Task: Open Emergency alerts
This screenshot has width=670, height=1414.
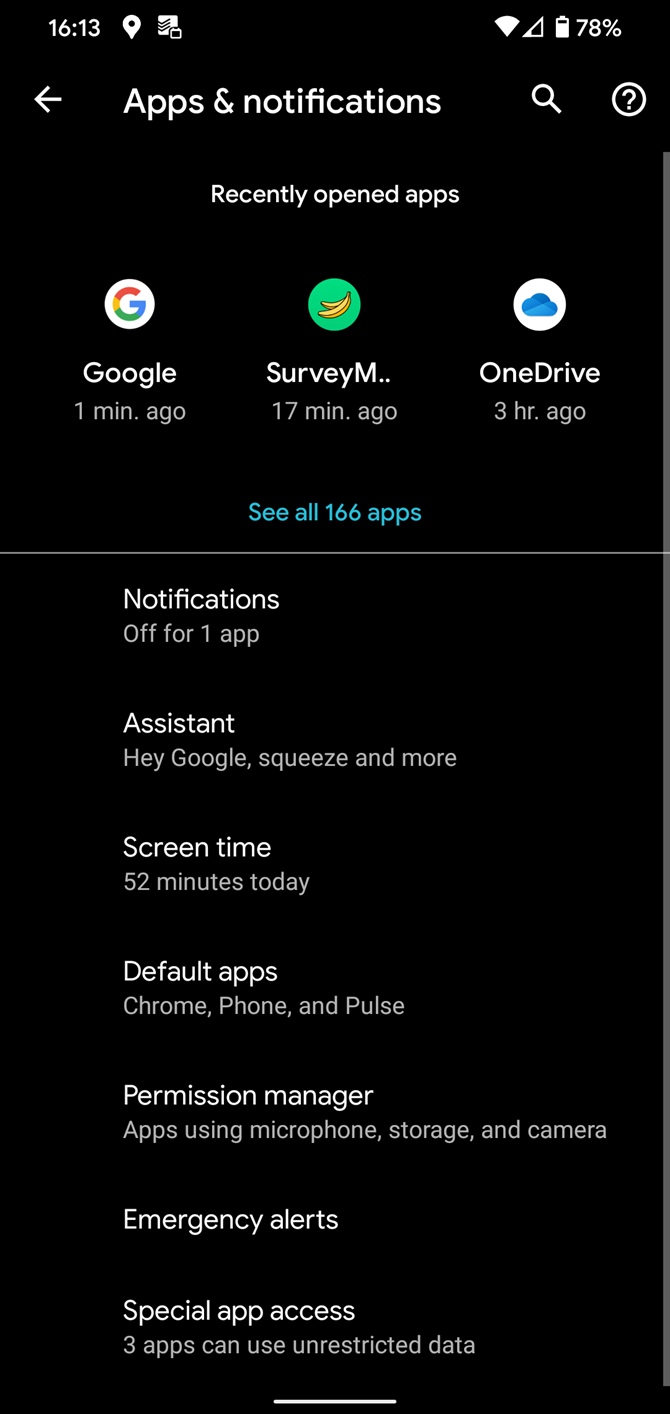Action: pyautogui.click(x=335, y=1219)
